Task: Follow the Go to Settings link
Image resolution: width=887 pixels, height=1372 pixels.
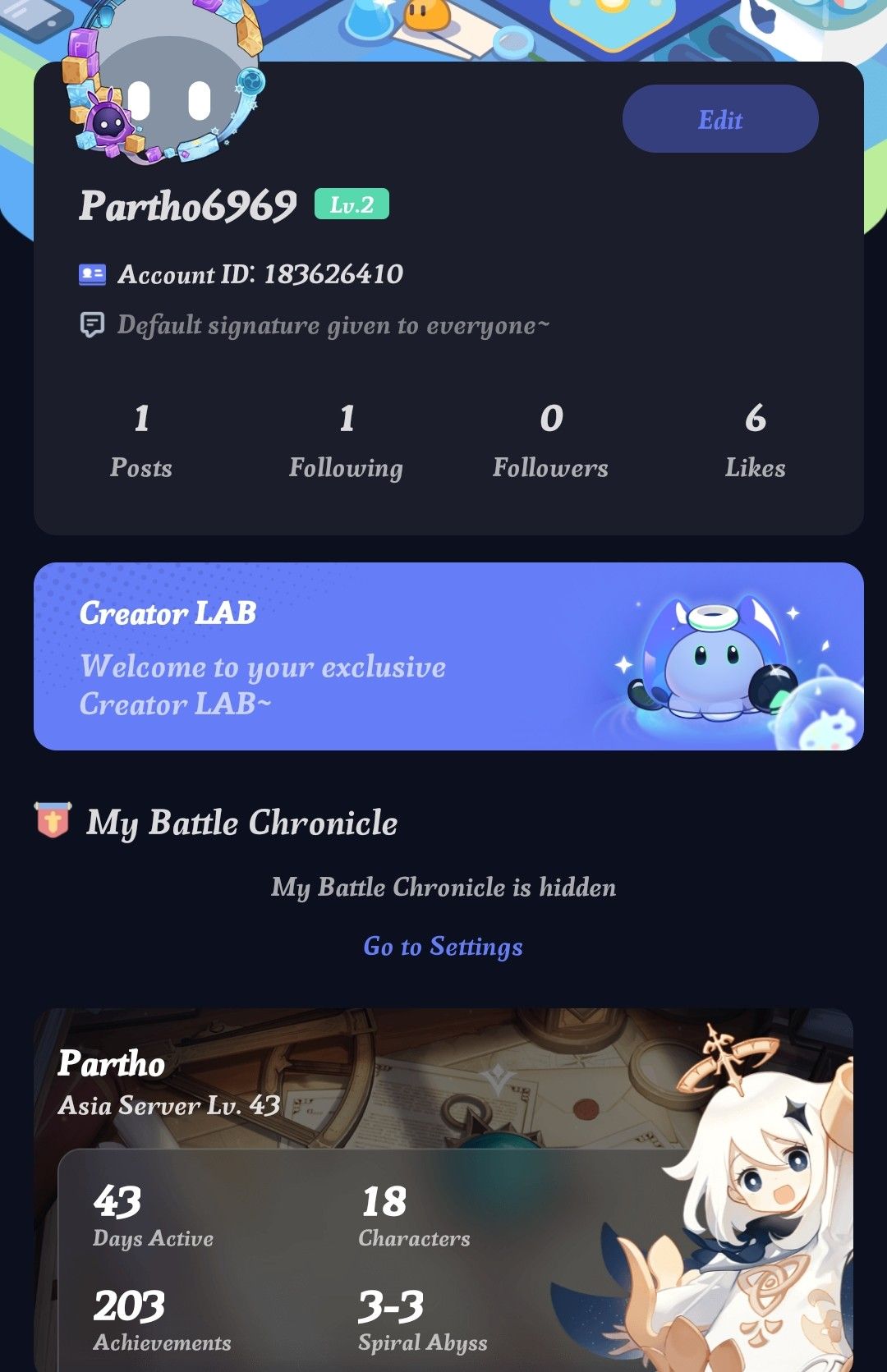Action: tap(443, 947)
